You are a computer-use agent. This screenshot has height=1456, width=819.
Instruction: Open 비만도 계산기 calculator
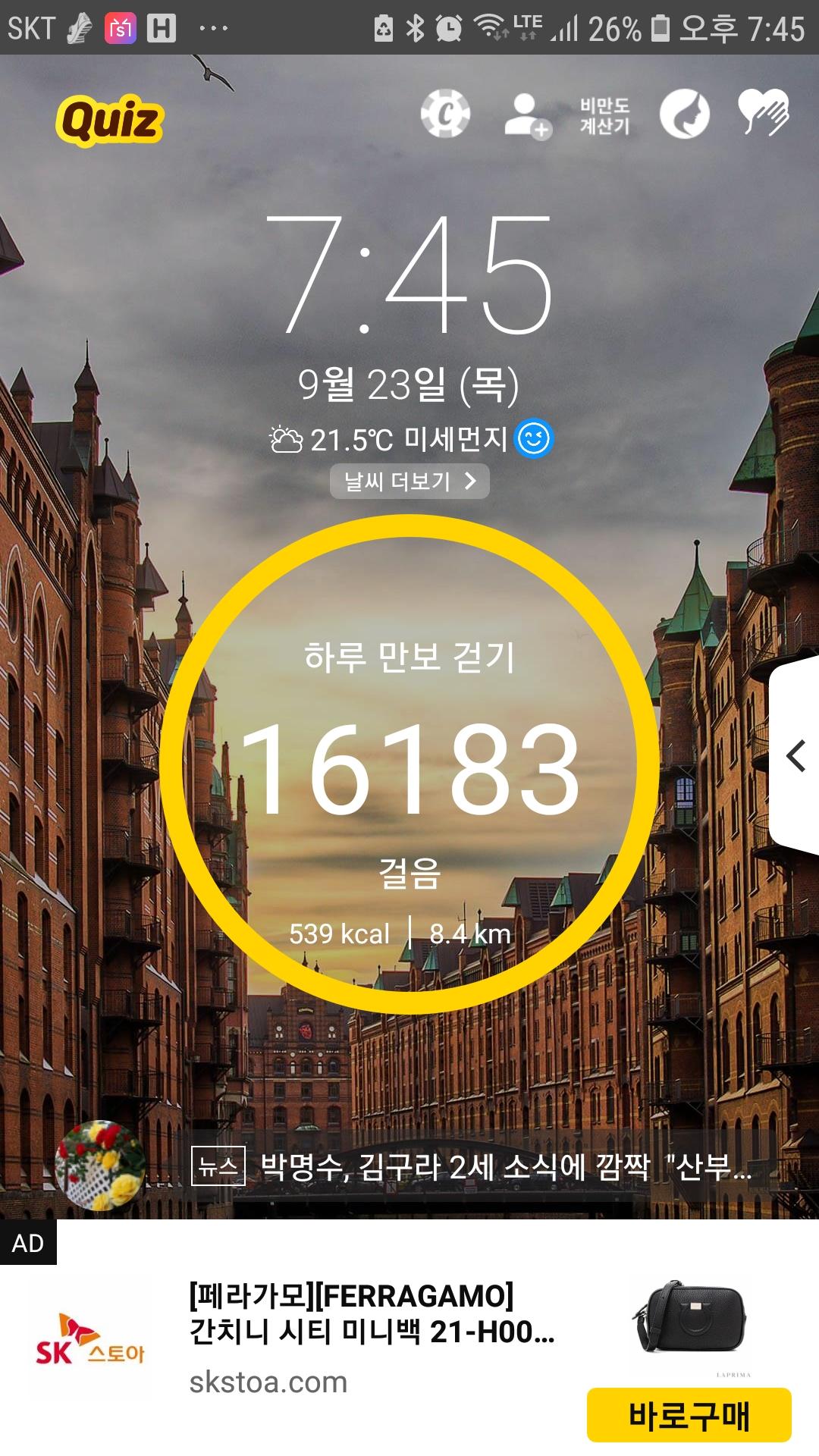point(604,115)
